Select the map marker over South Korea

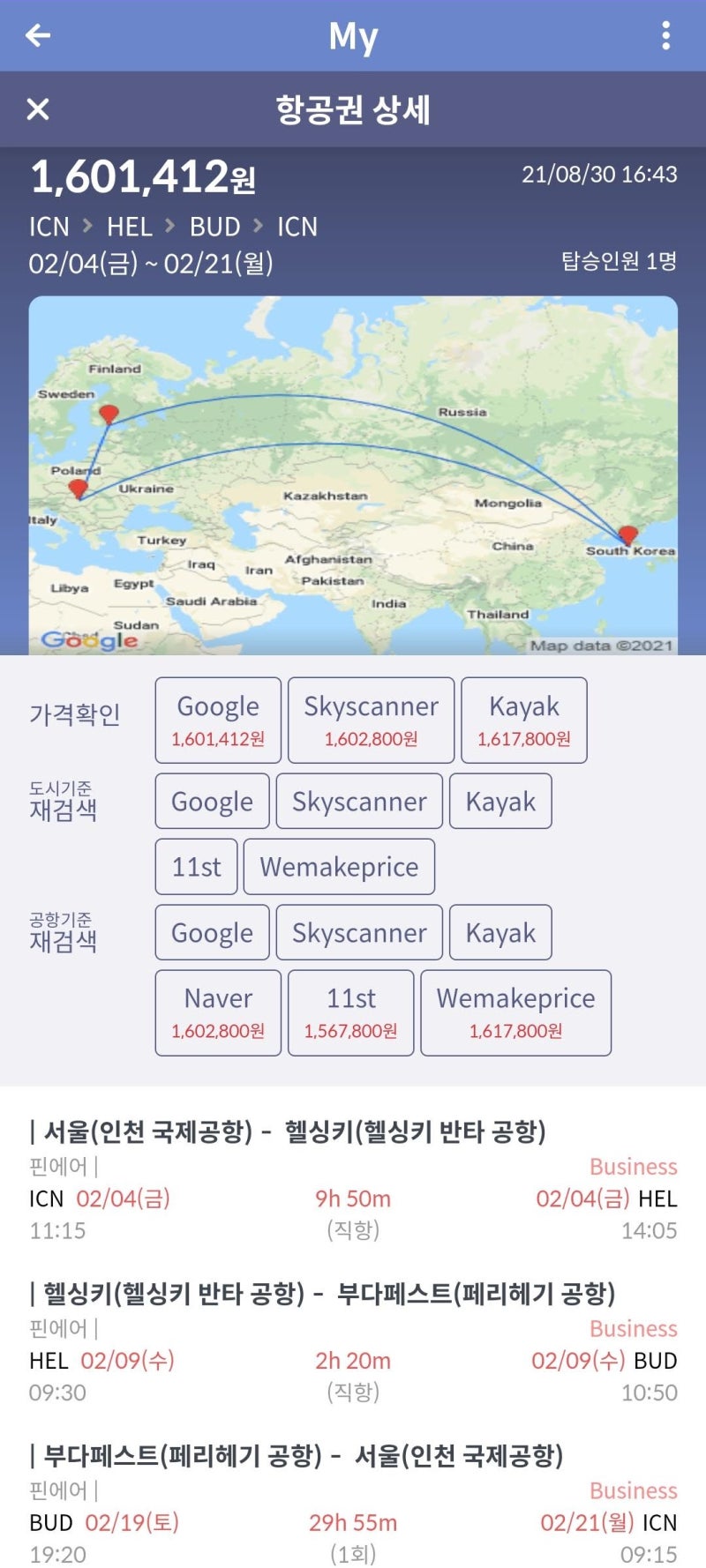[x=627, y=535]
